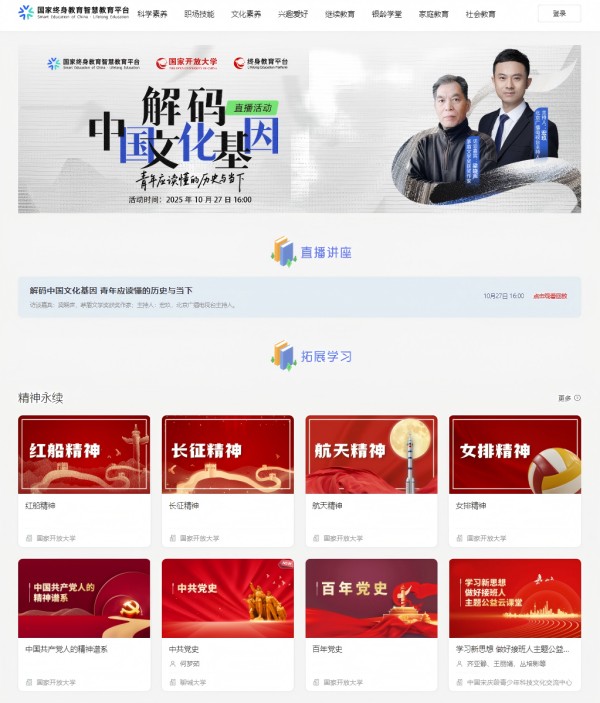Tap 点击观看回放 replay link
The image size is (600, 703).
point(550,296)
